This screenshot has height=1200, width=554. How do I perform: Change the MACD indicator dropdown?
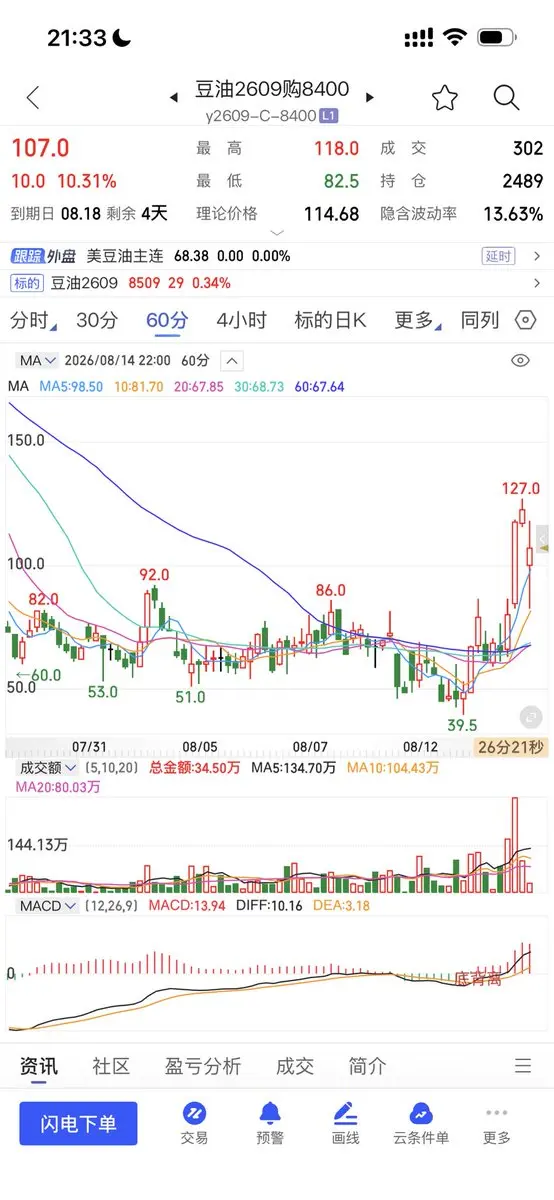click(x=46, y=905)
